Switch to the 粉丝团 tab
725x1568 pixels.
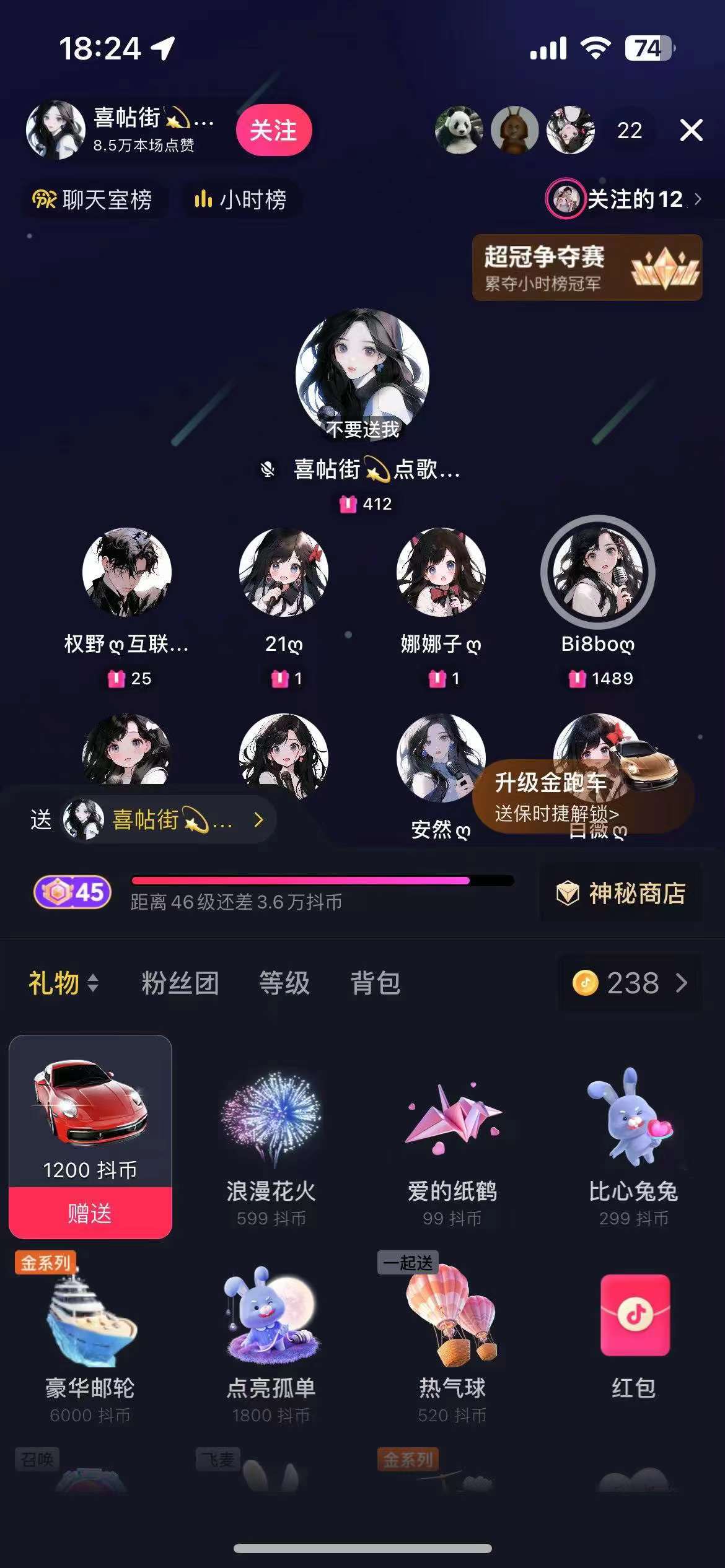pos(180,983)
